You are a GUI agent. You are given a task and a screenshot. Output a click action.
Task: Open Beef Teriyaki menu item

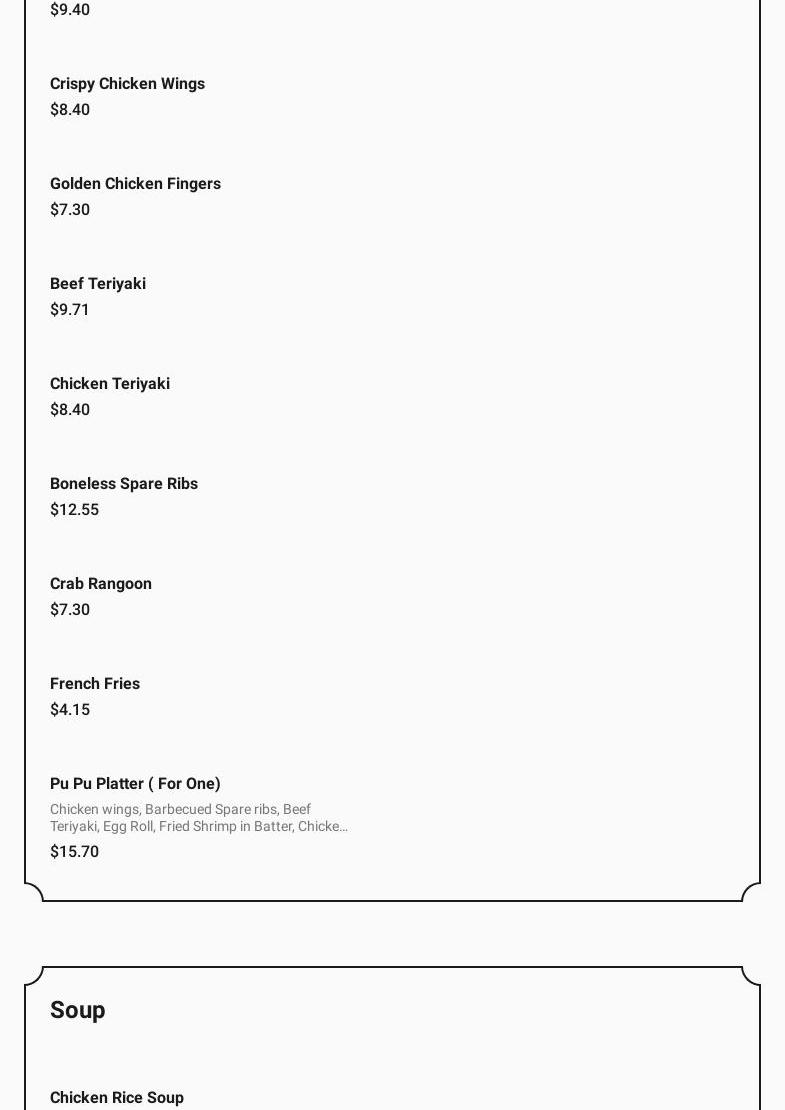point(98,284)
